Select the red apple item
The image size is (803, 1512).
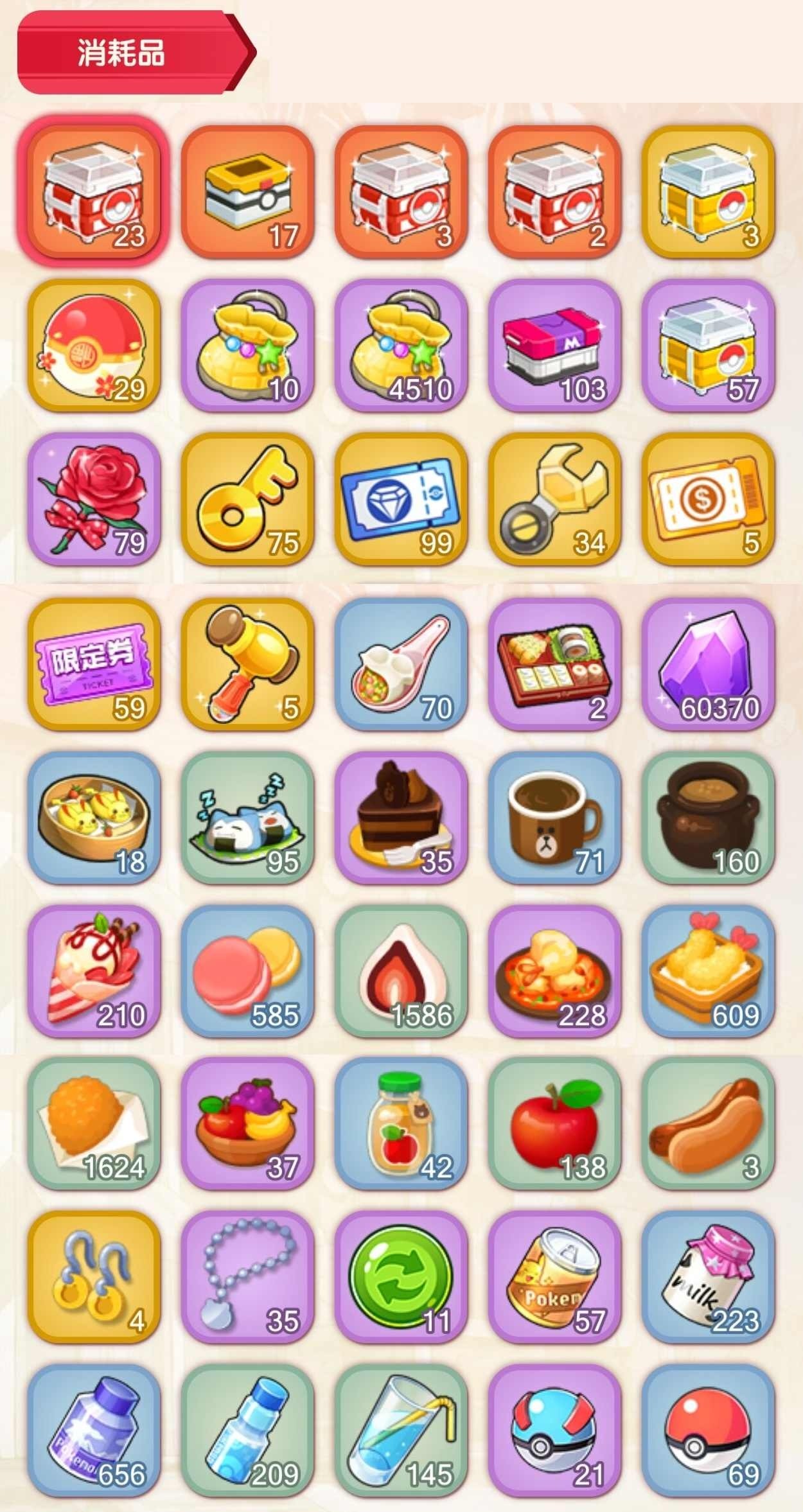click(554, 1123)
